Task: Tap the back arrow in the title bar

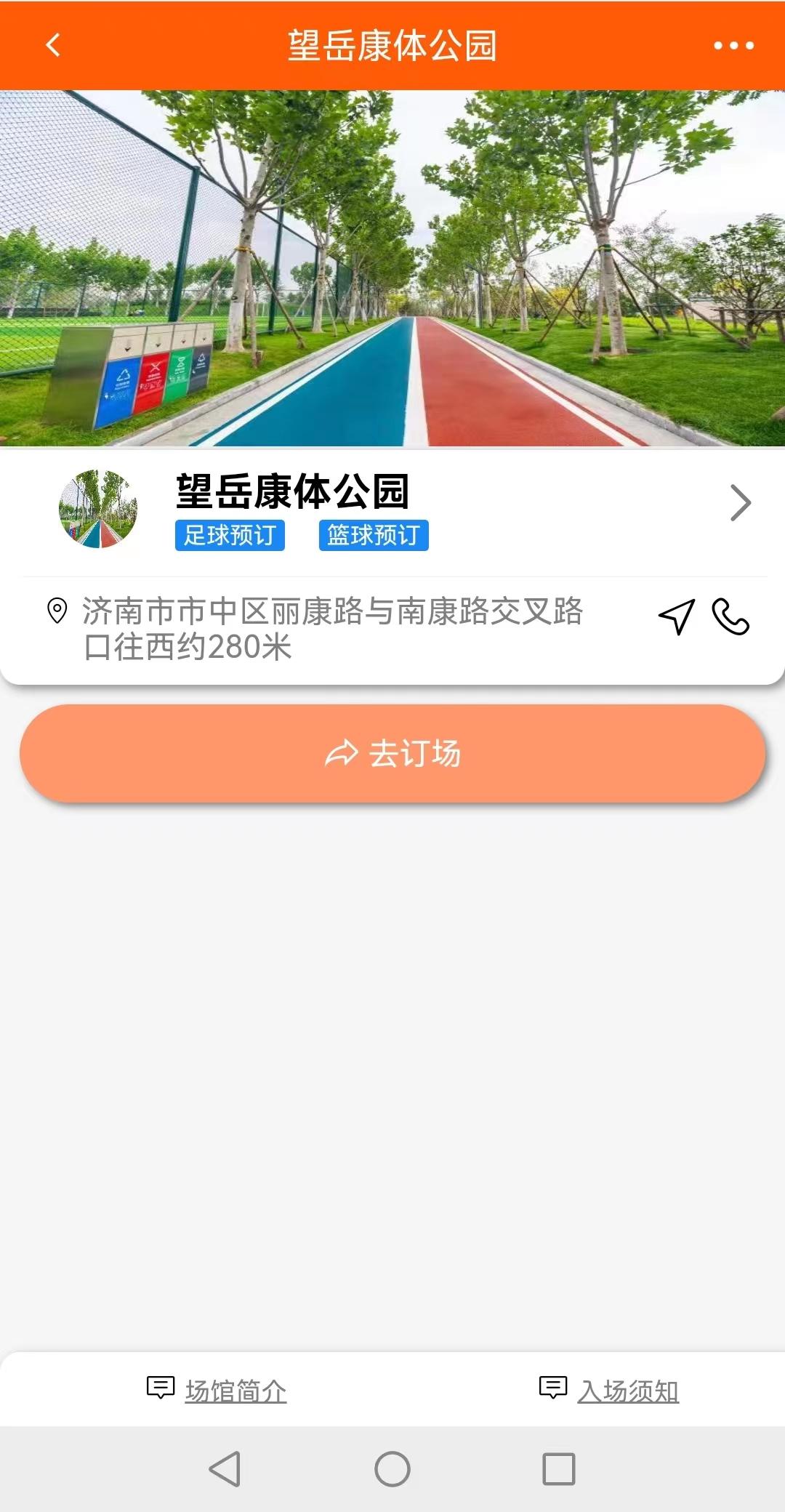Action: 51,45
